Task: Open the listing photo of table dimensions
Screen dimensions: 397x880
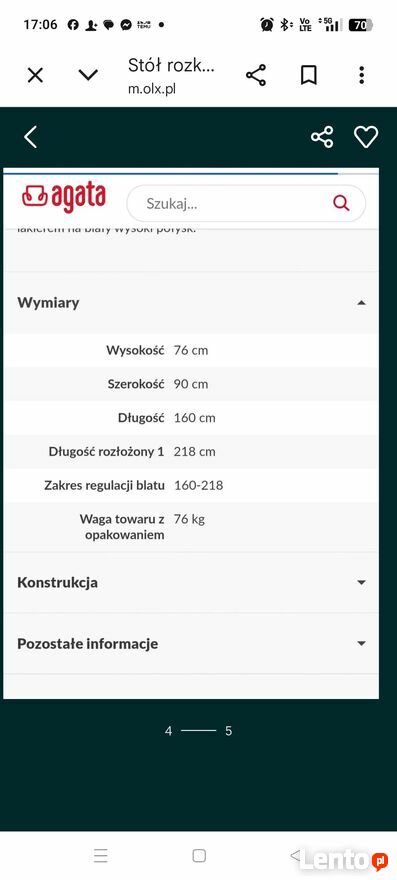Action: click(191, 433)
